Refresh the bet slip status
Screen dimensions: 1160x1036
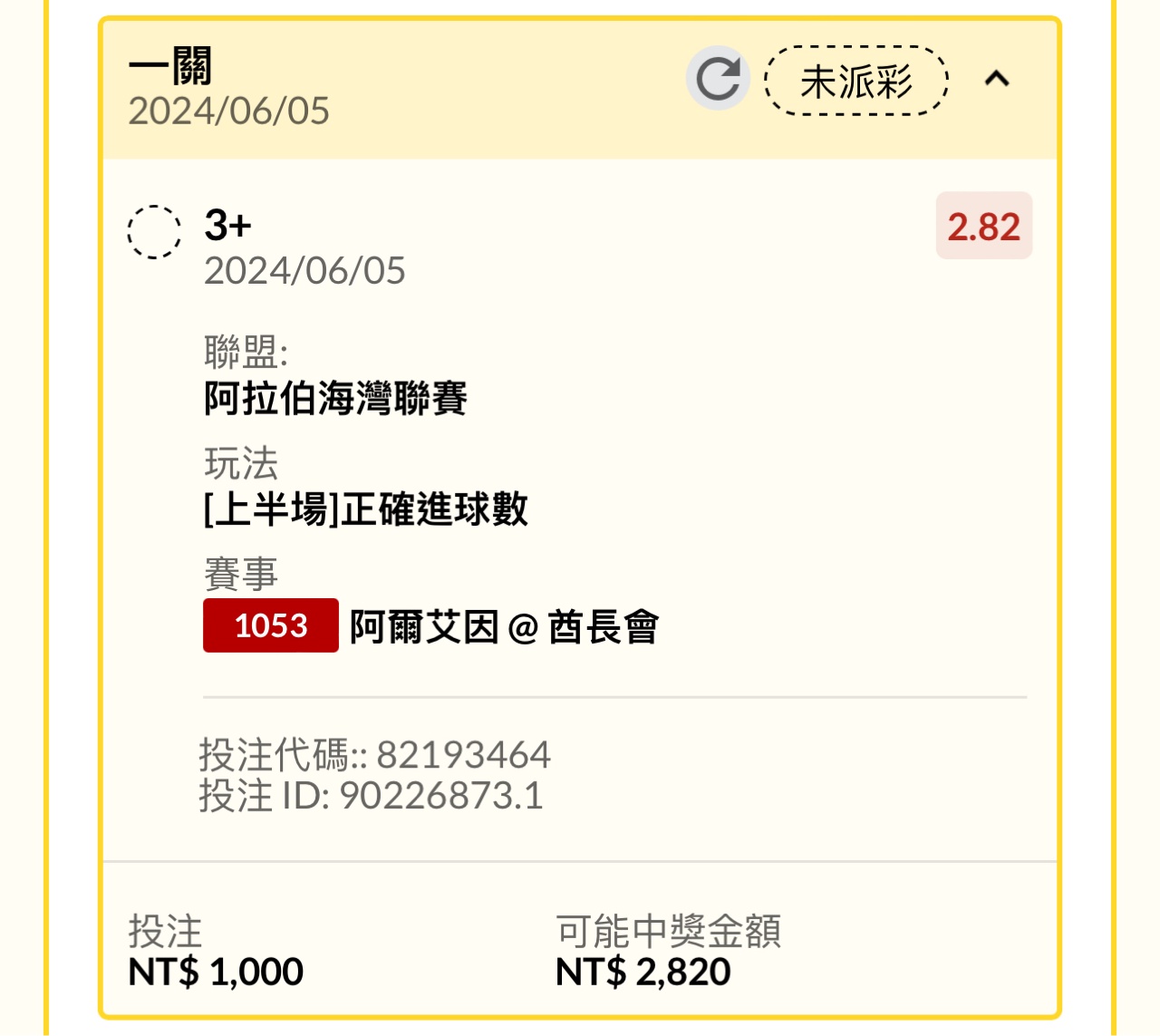pos(718,79)
